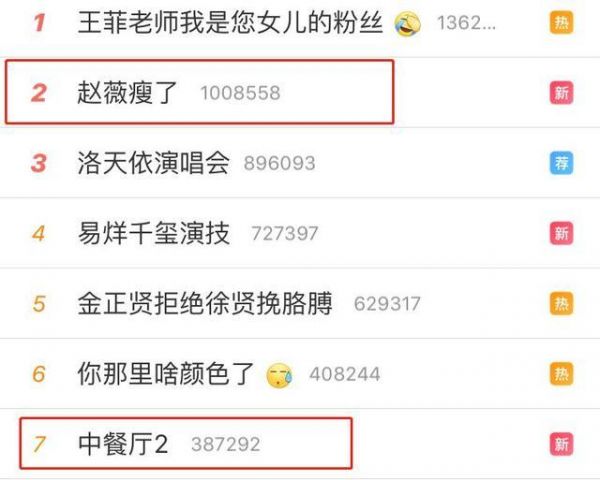
Task: Select the 易烊千玺演技 hot search row
Action: pos(153,233)
